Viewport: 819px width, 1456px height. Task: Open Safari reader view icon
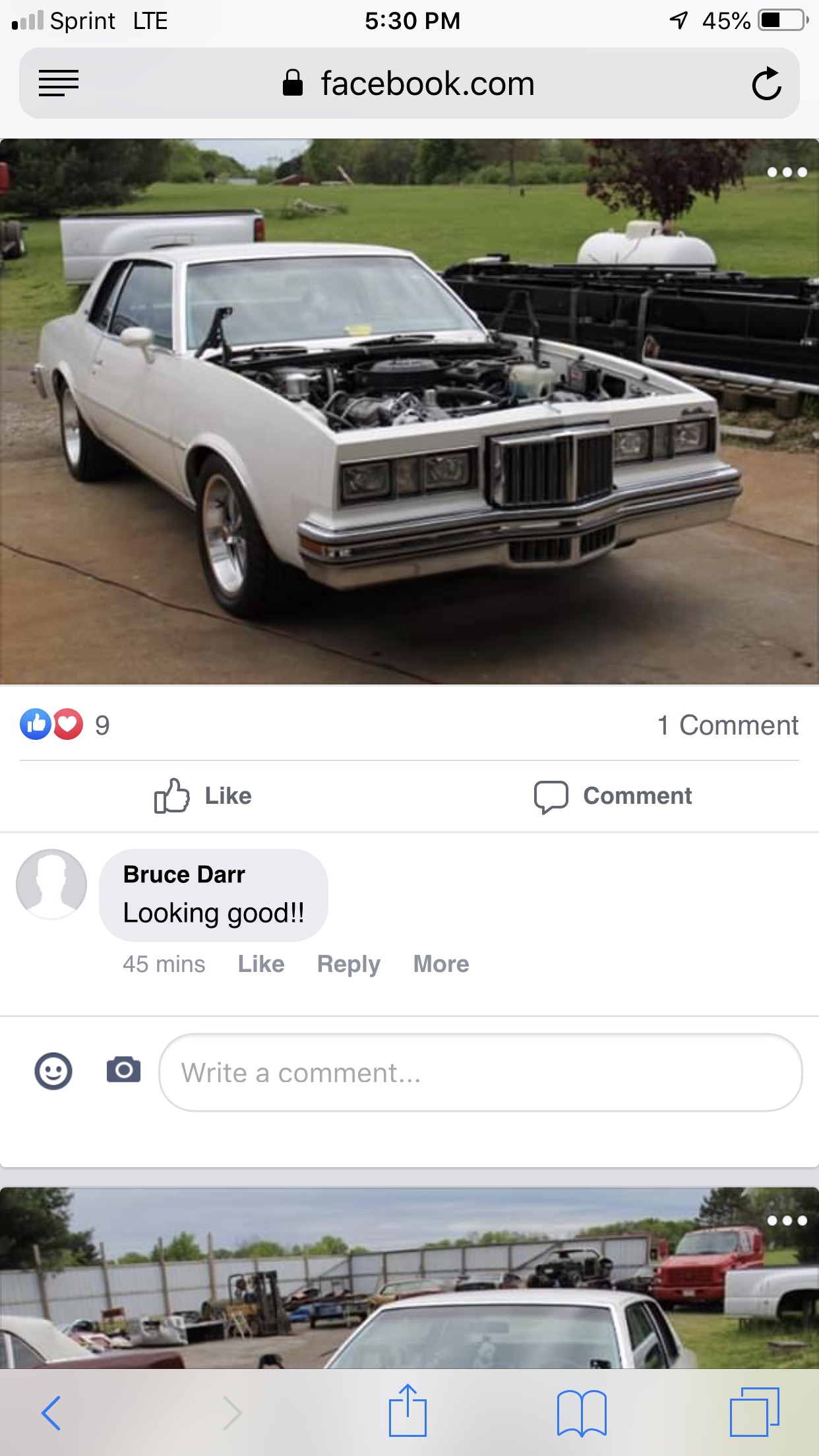59,83
